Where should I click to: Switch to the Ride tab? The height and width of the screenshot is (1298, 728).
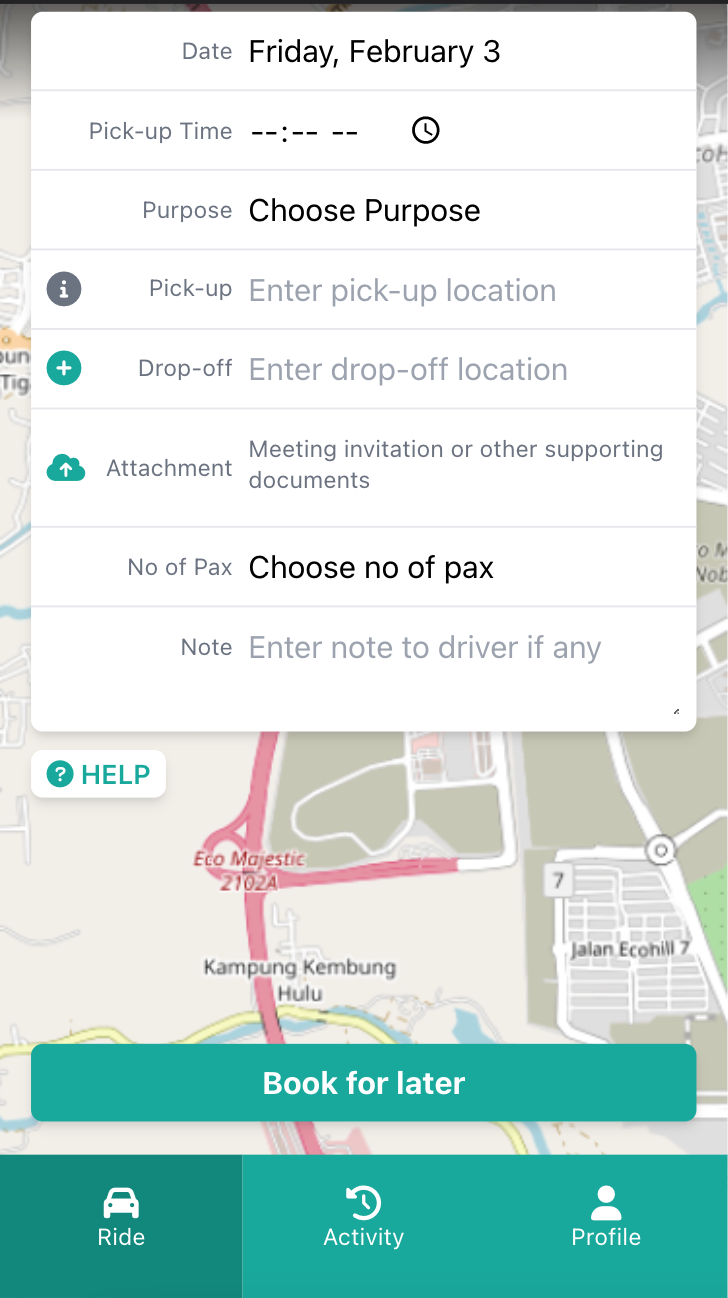coord(121,1218)
